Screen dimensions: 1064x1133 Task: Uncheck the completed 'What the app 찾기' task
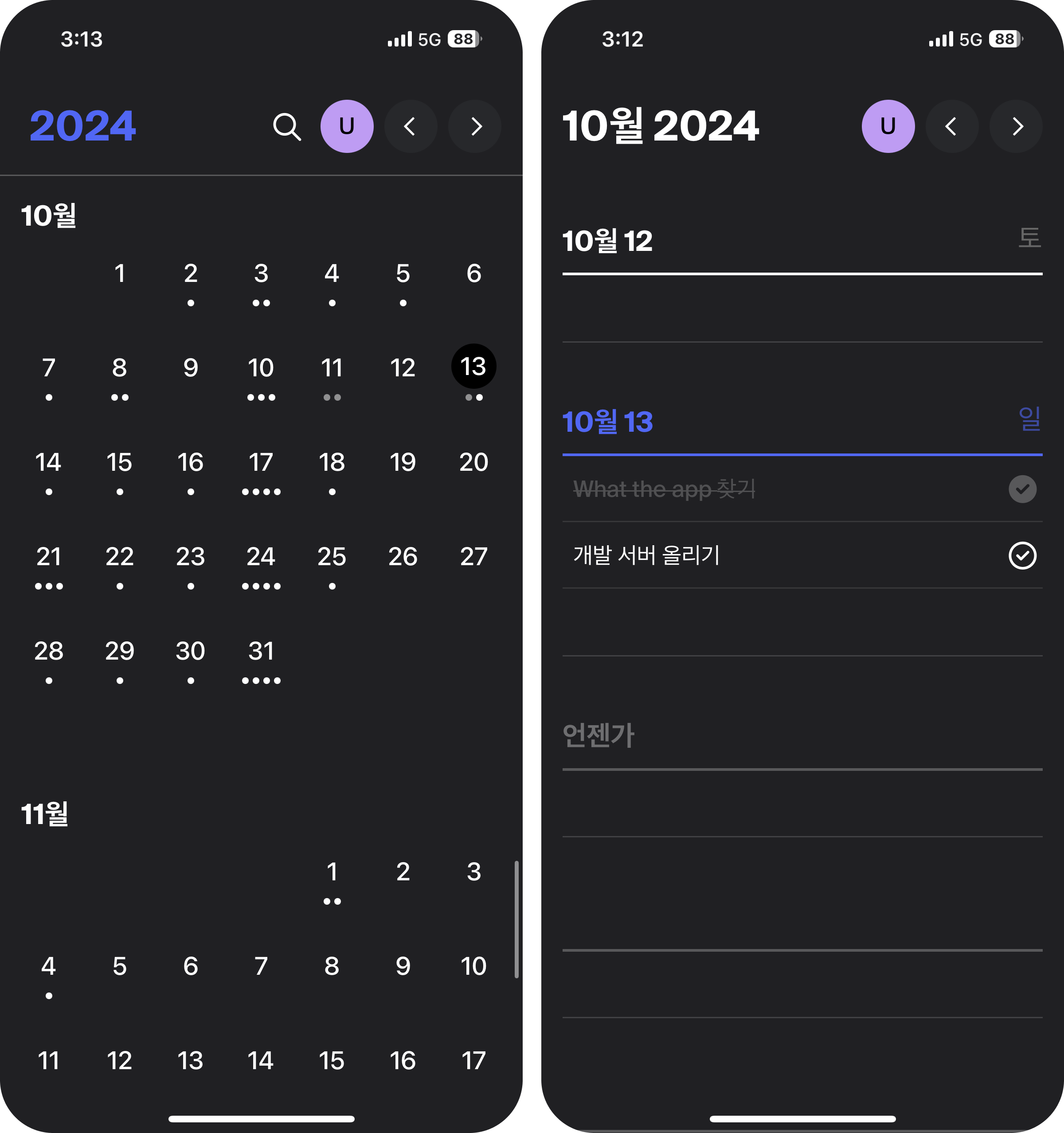coord(1023,489)
